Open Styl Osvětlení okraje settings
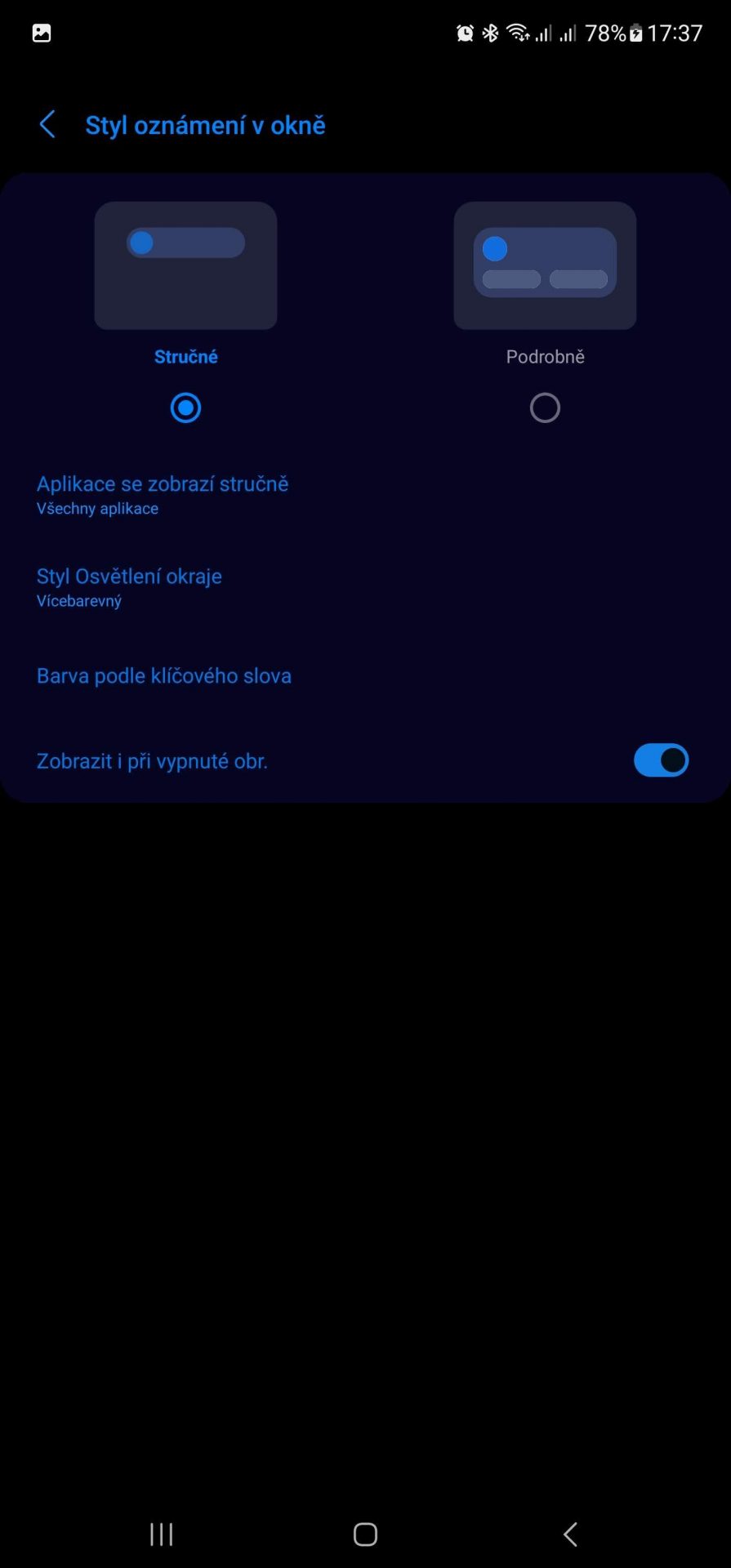Screen dimensions: 731x1568 click(x=365, y=587)
